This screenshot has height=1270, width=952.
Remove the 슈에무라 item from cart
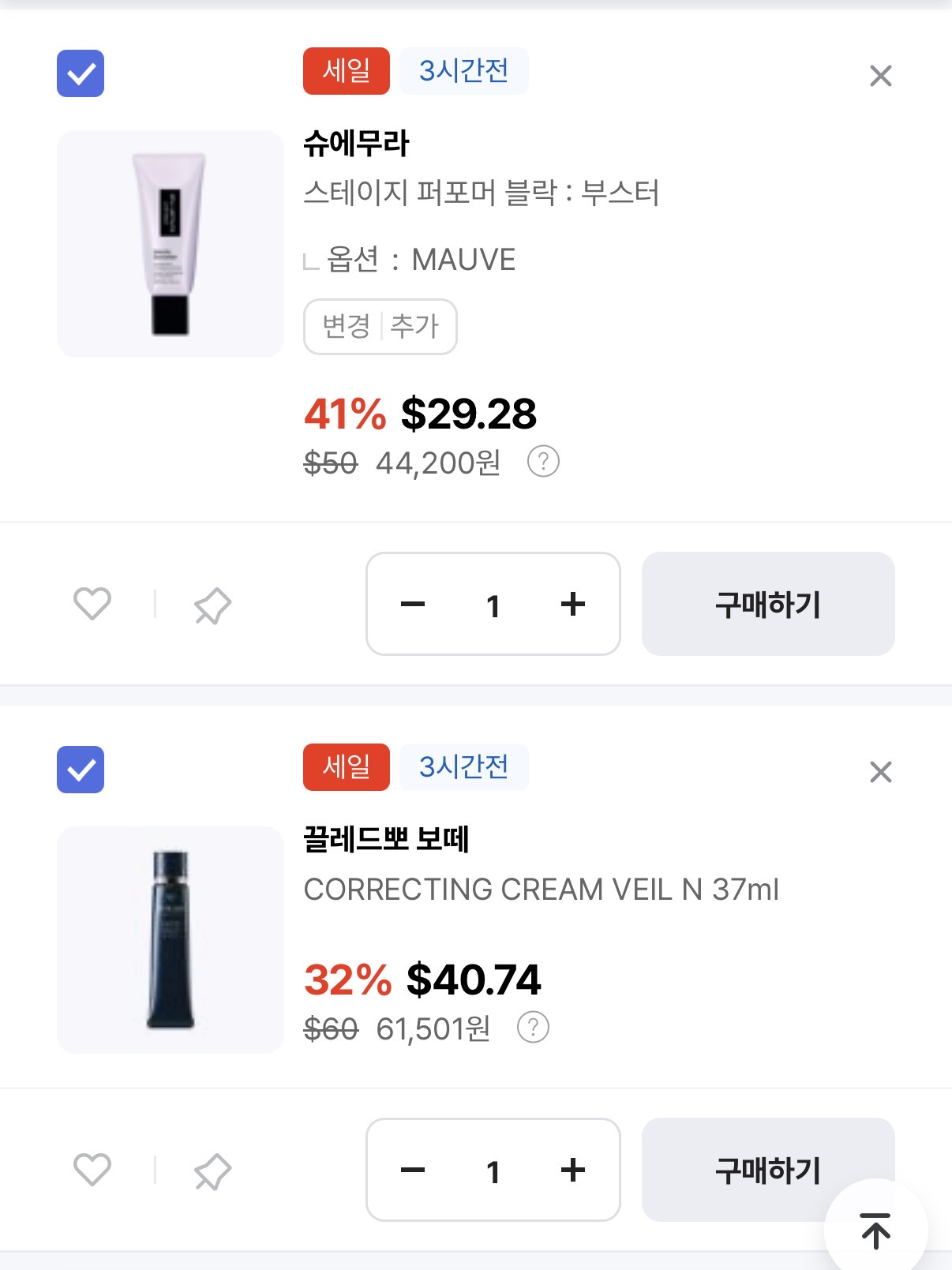tap(880, 76)
